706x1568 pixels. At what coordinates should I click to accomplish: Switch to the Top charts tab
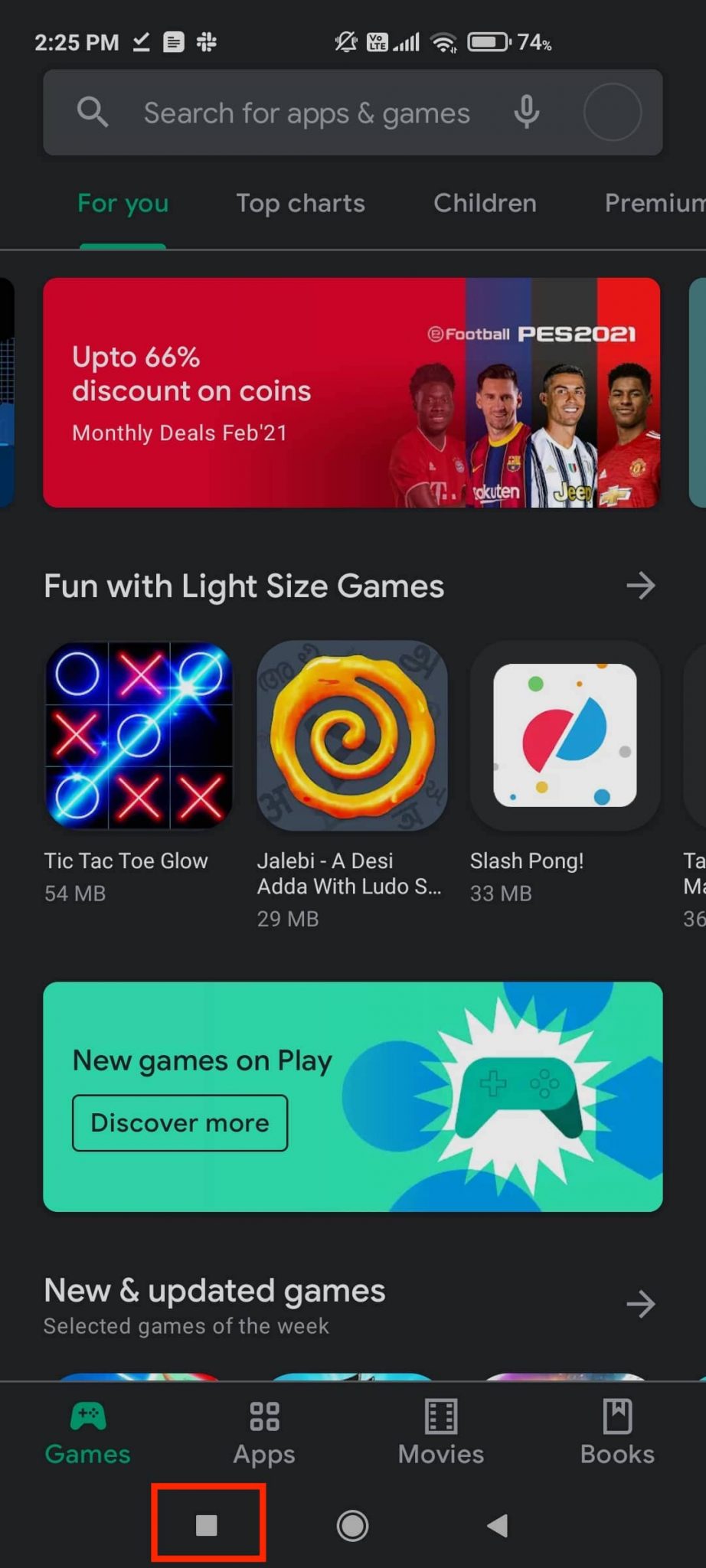[300, 203]
